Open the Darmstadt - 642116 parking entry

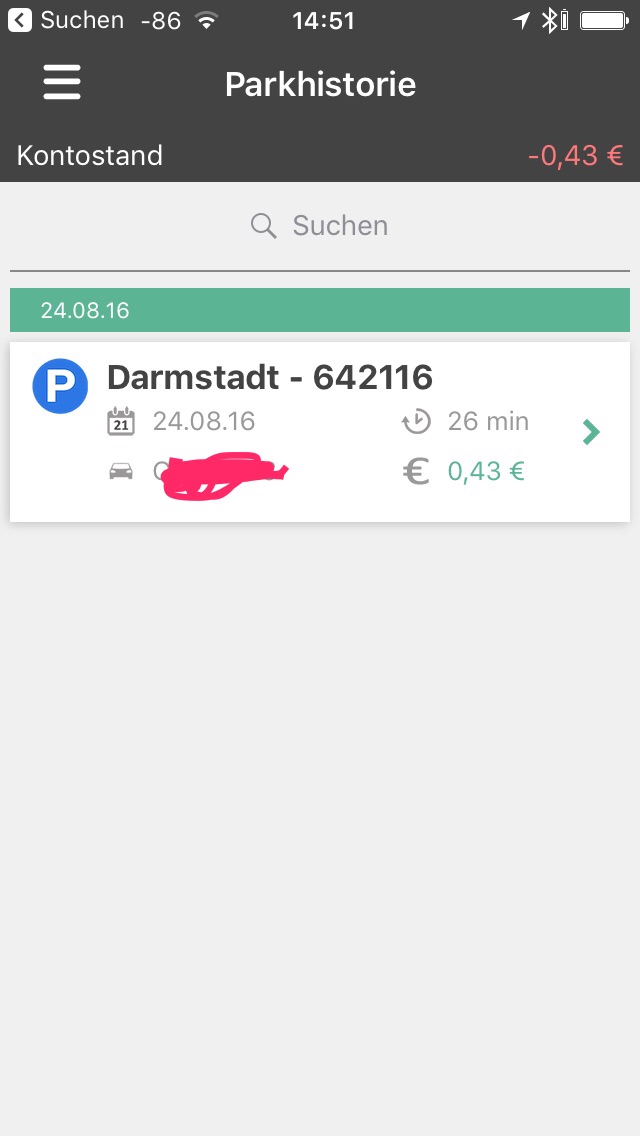coord(320,431)
